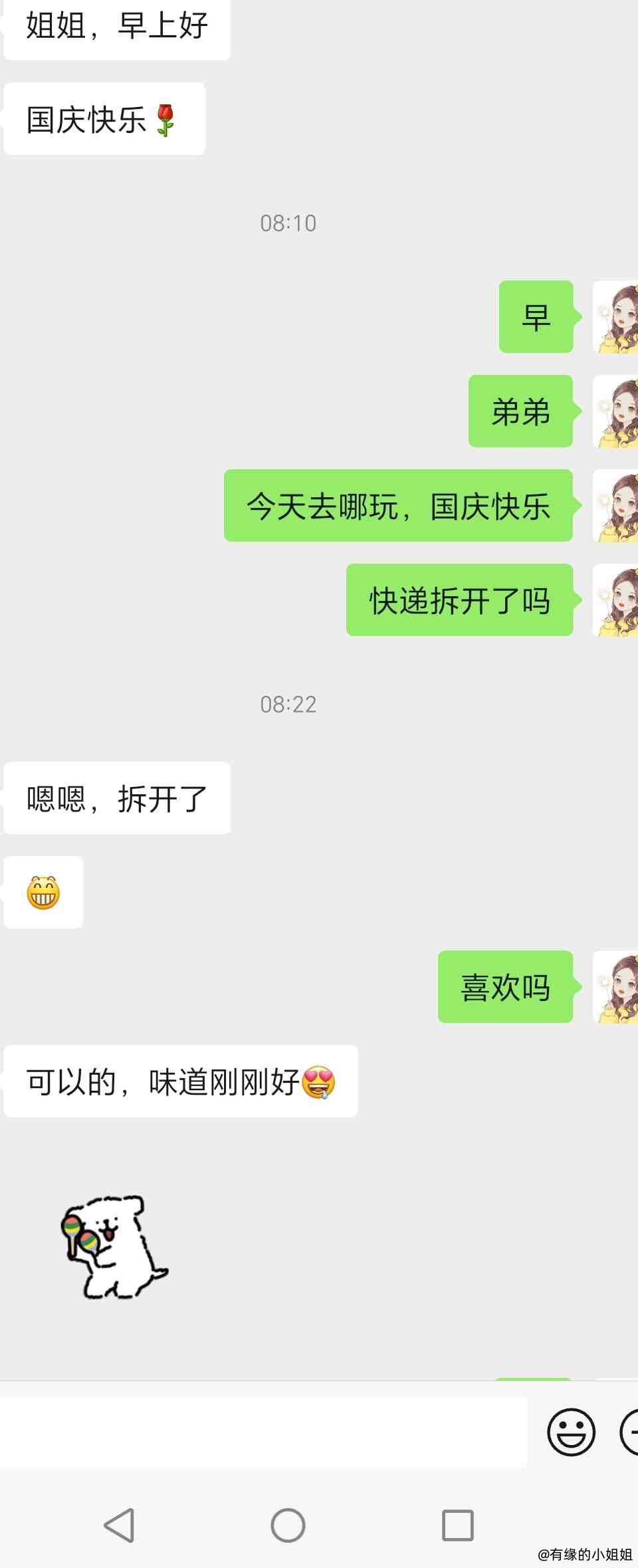Image resolution: width=638 pixels, height=1568 pixels.
Task: Open recent apps overview
Action: pyautogui.click(x=457, y=1525)
